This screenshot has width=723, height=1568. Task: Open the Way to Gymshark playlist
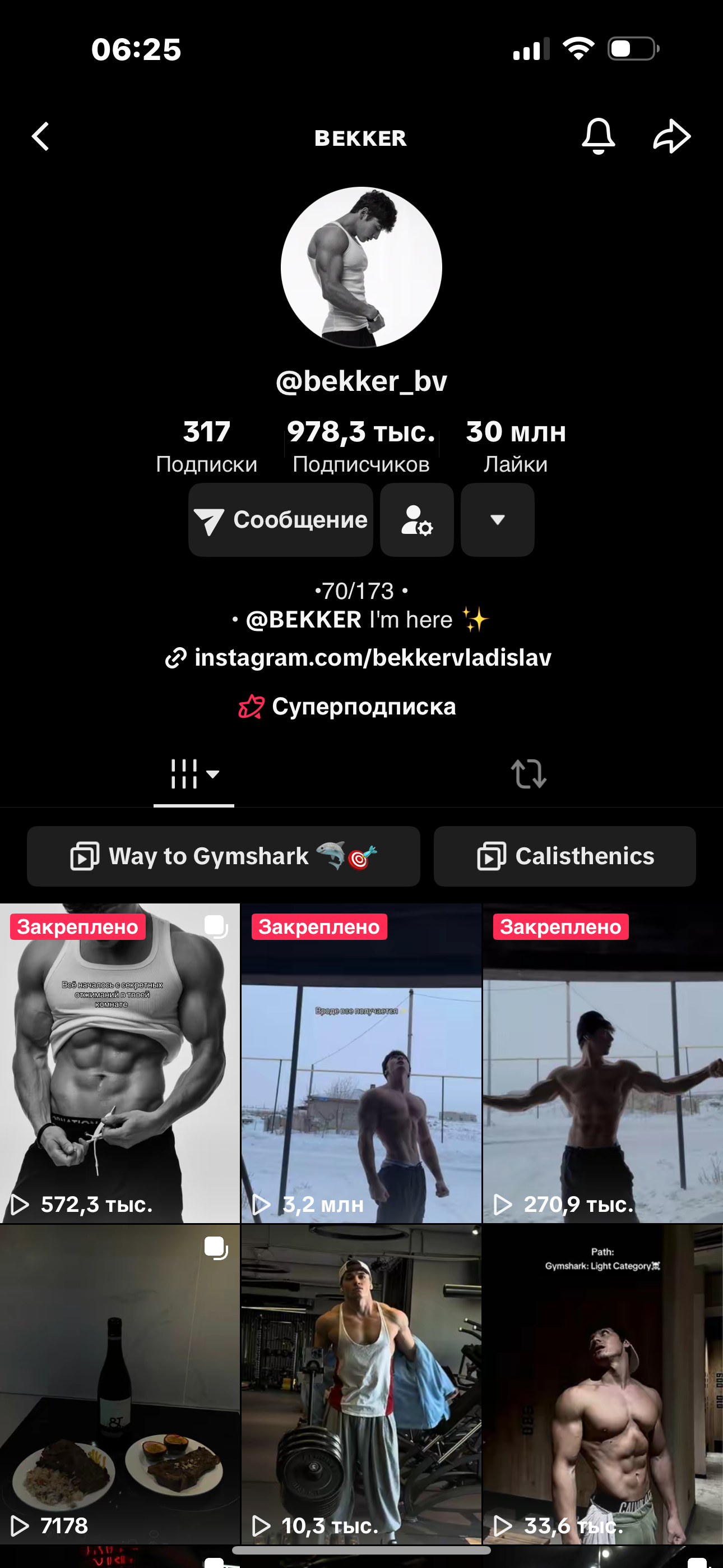click(224, 856)
